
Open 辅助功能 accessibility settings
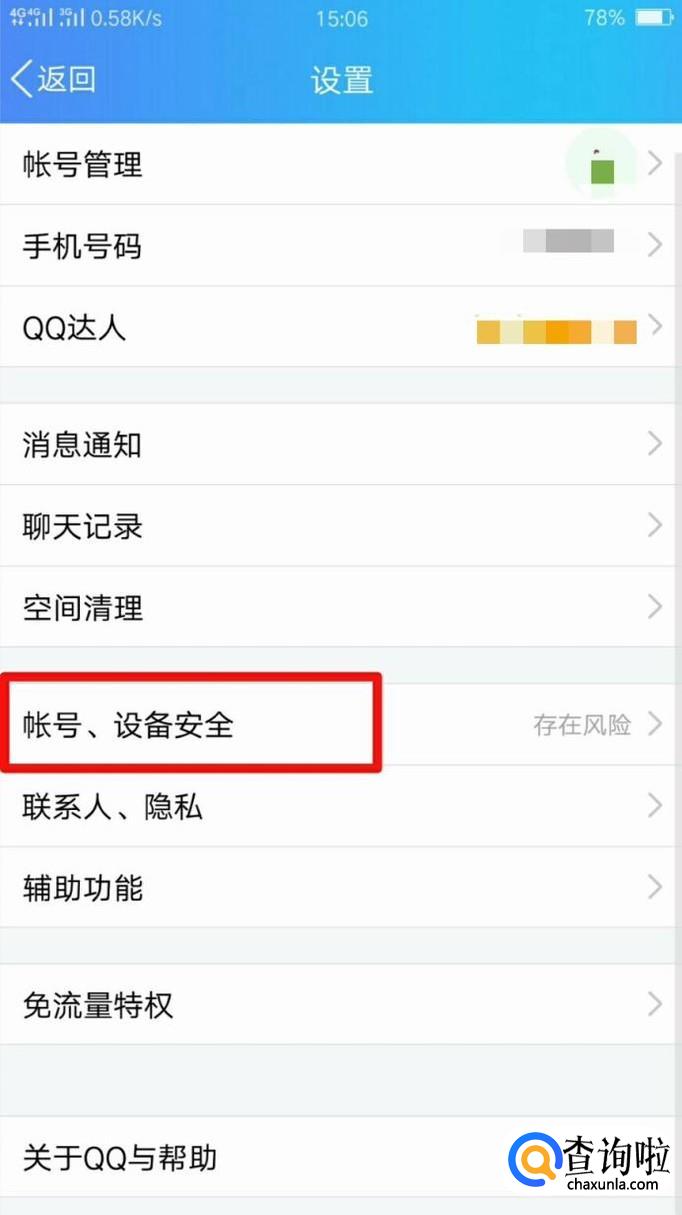click(340, 887)
